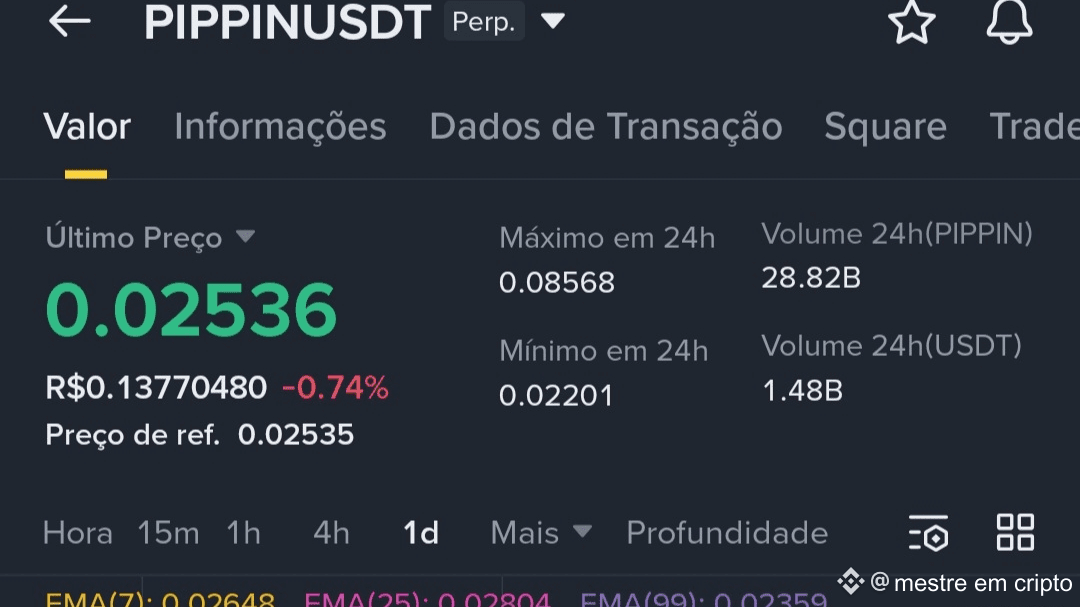Switch chart to 4h interval
The width and height of the screenshot is (1080, 607).
pyautogui.click(x=331, y=533)
